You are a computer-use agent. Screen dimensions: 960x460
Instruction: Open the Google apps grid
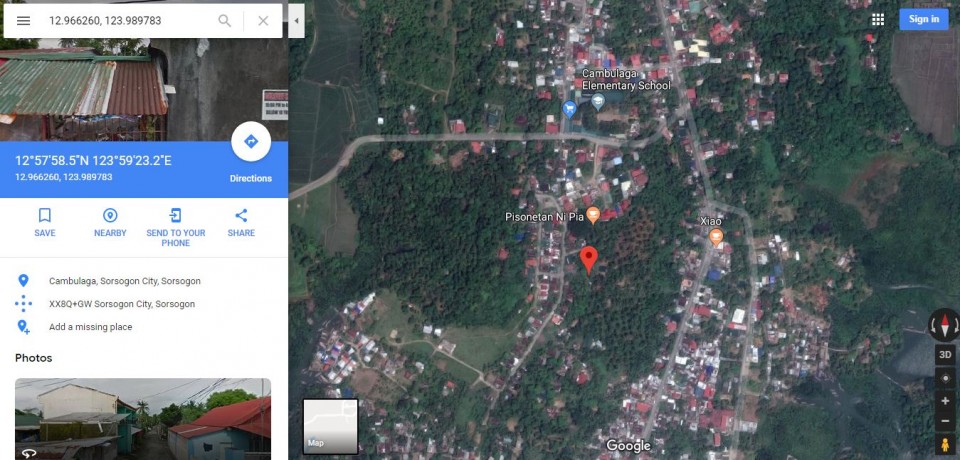click(878, 19)
